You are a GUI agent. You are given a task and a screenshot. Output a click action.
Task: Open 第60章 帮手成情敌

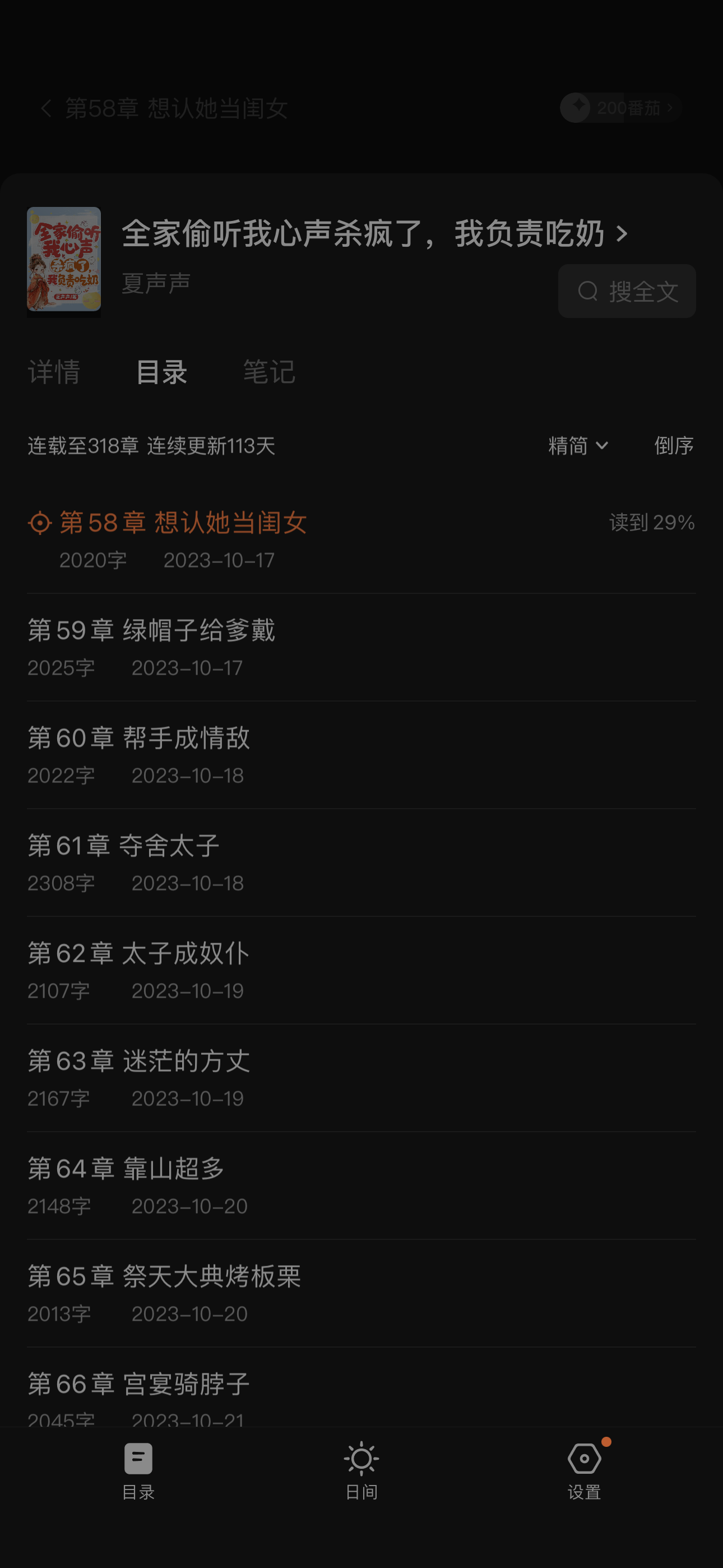pyautogui.click(x=139, y=739)
